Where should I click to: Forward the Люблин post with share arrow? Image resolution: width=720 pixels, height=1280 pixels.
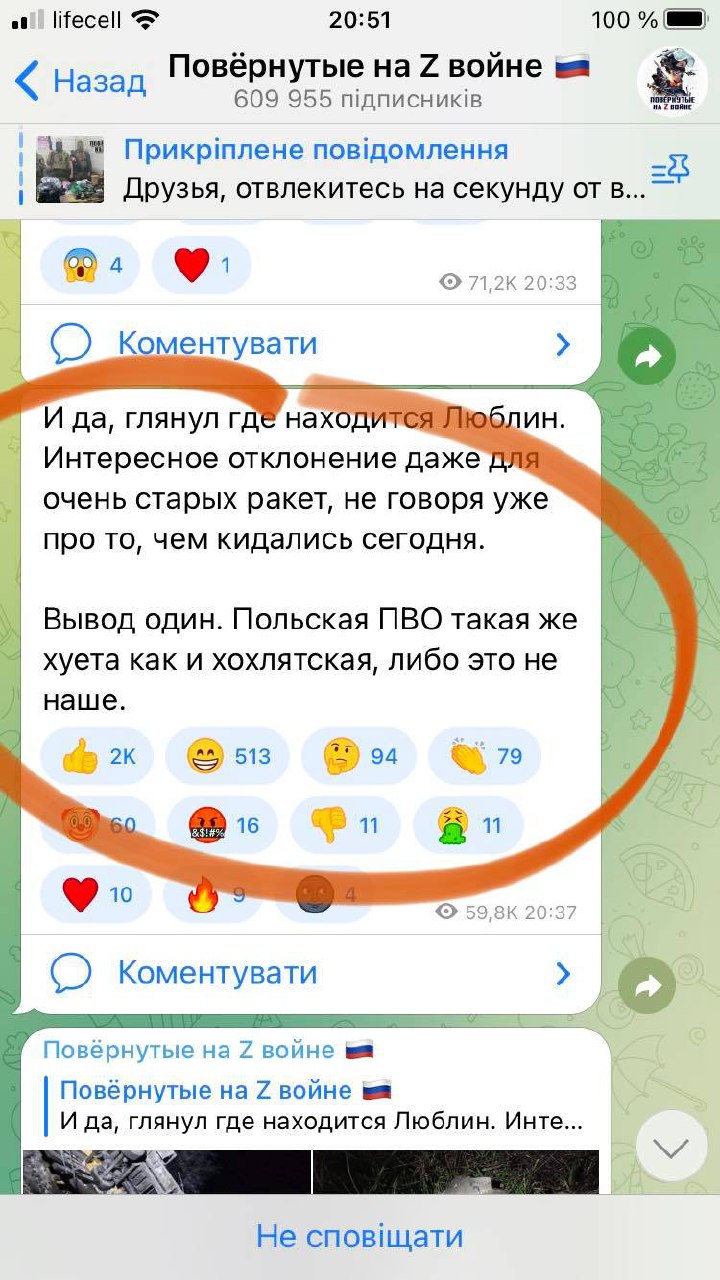647,987
